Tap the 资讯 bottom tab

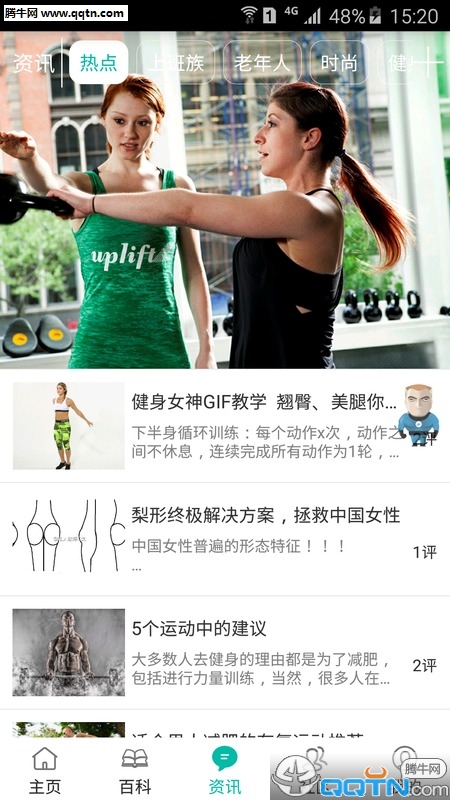click(x=225, y=770)
